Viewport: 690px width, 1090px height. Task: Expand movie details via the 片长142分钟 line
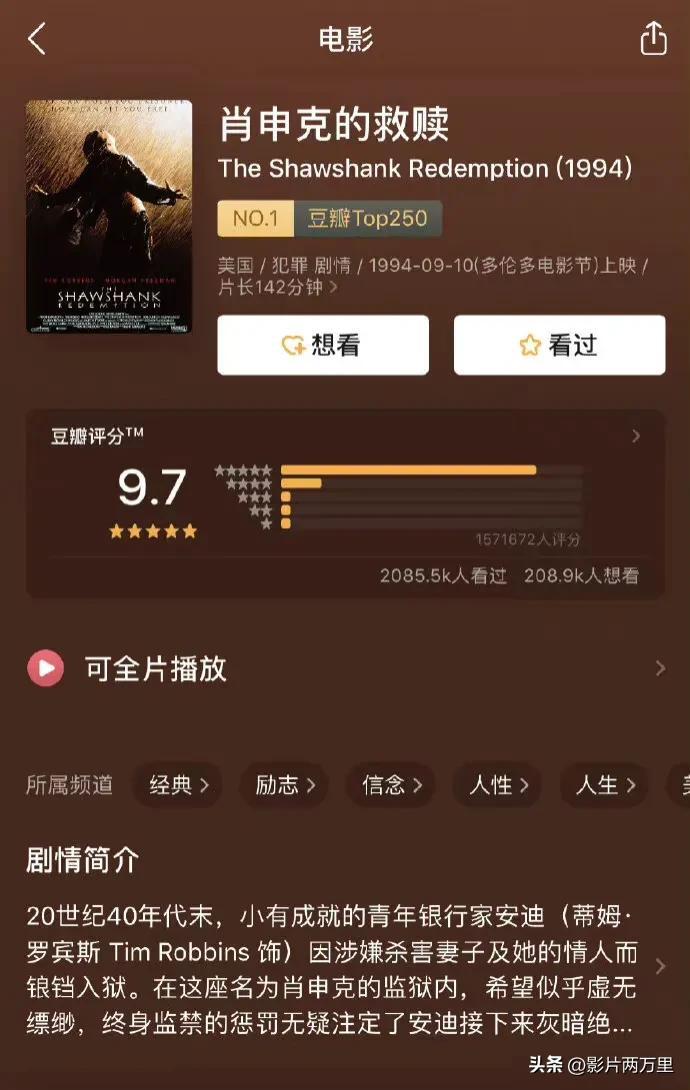point(277,286)
